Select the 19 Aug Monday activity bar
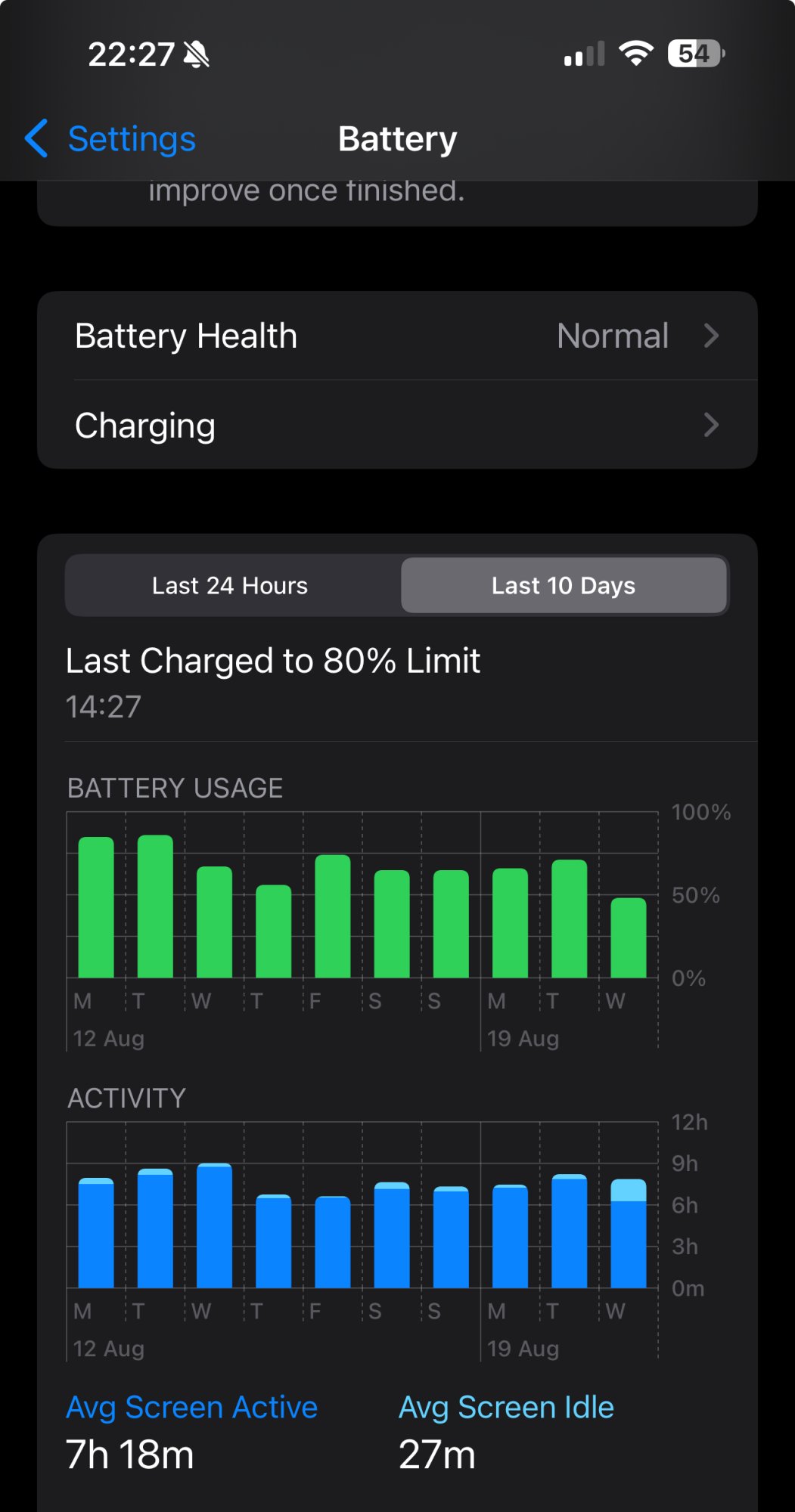The width and height of the screenshot is (795, 1512). coord(510,1236)
